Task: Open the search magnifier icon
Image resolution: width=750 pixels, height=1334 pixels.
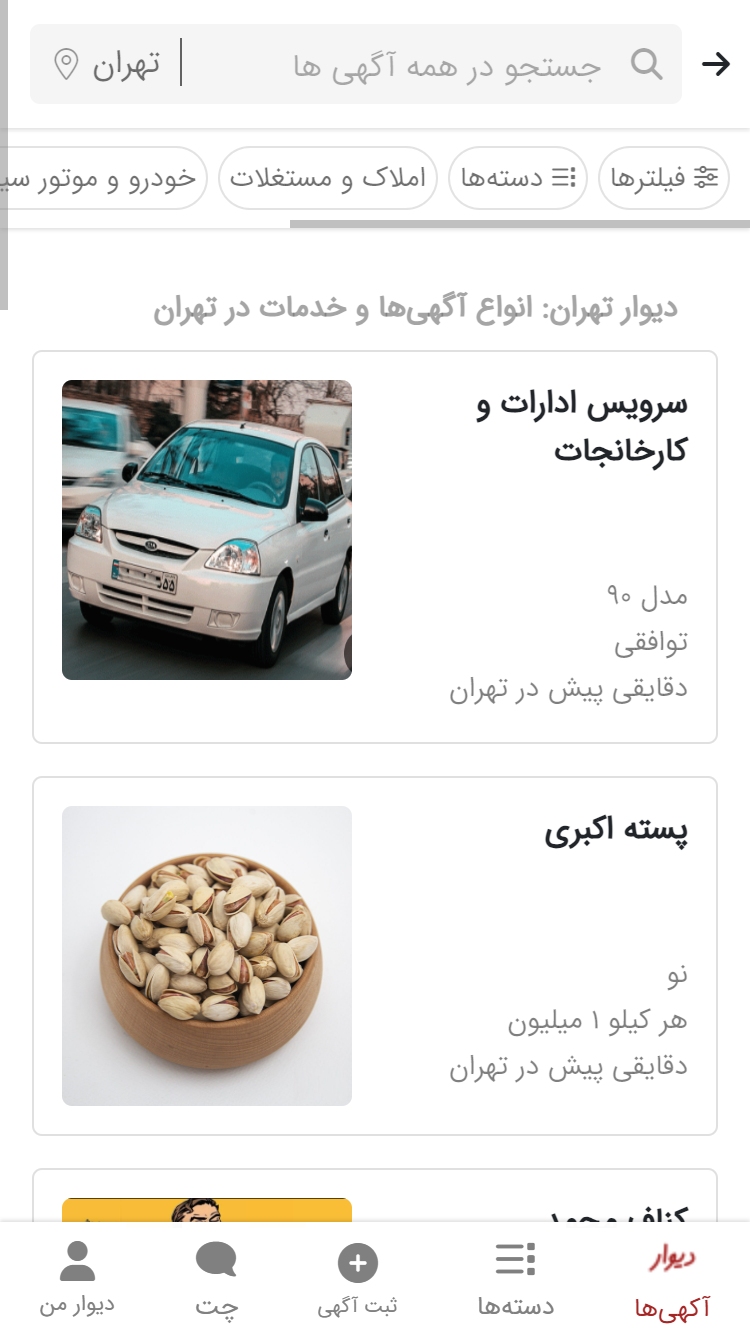Action: pos(647,64)
